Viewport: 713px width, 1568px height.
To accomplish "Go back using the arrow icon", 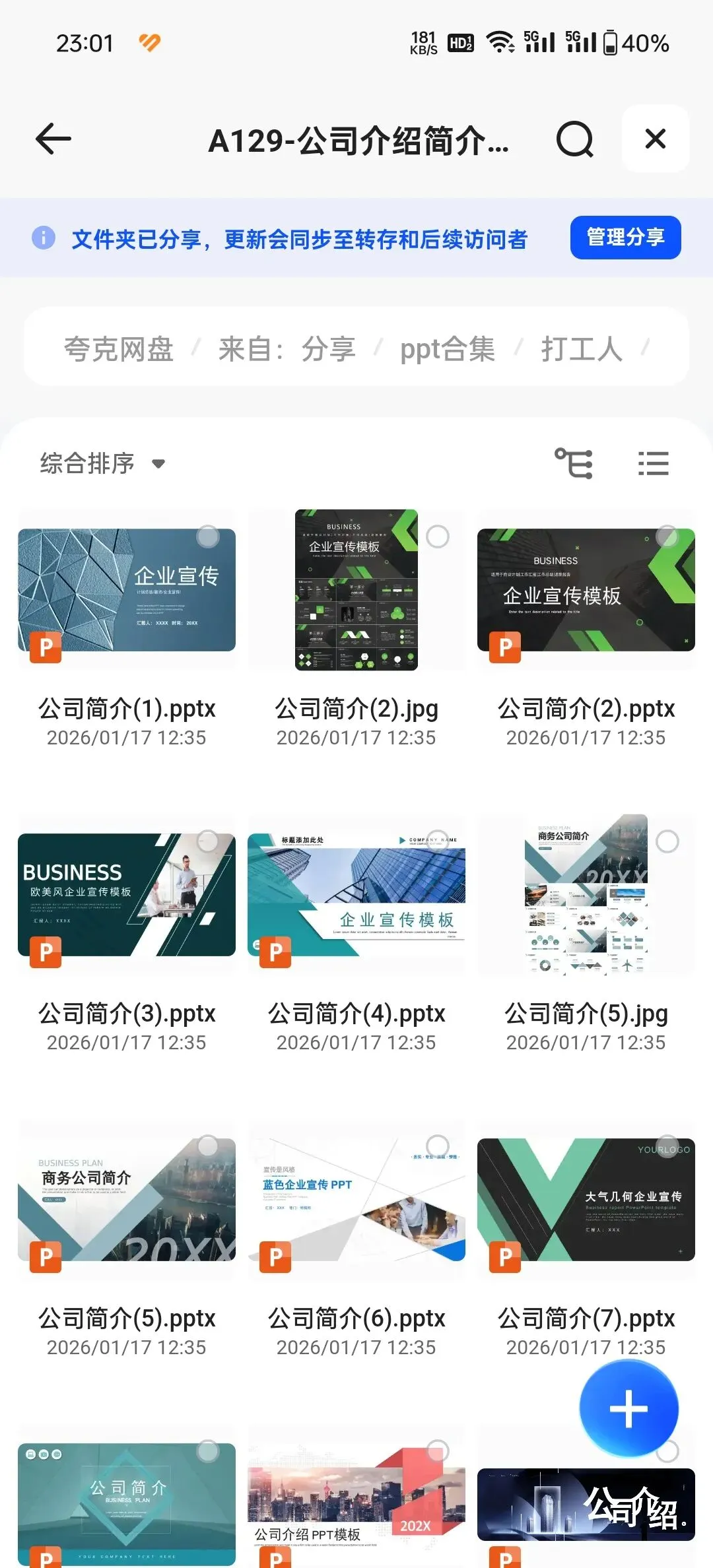I will click(x=53, y=139).
